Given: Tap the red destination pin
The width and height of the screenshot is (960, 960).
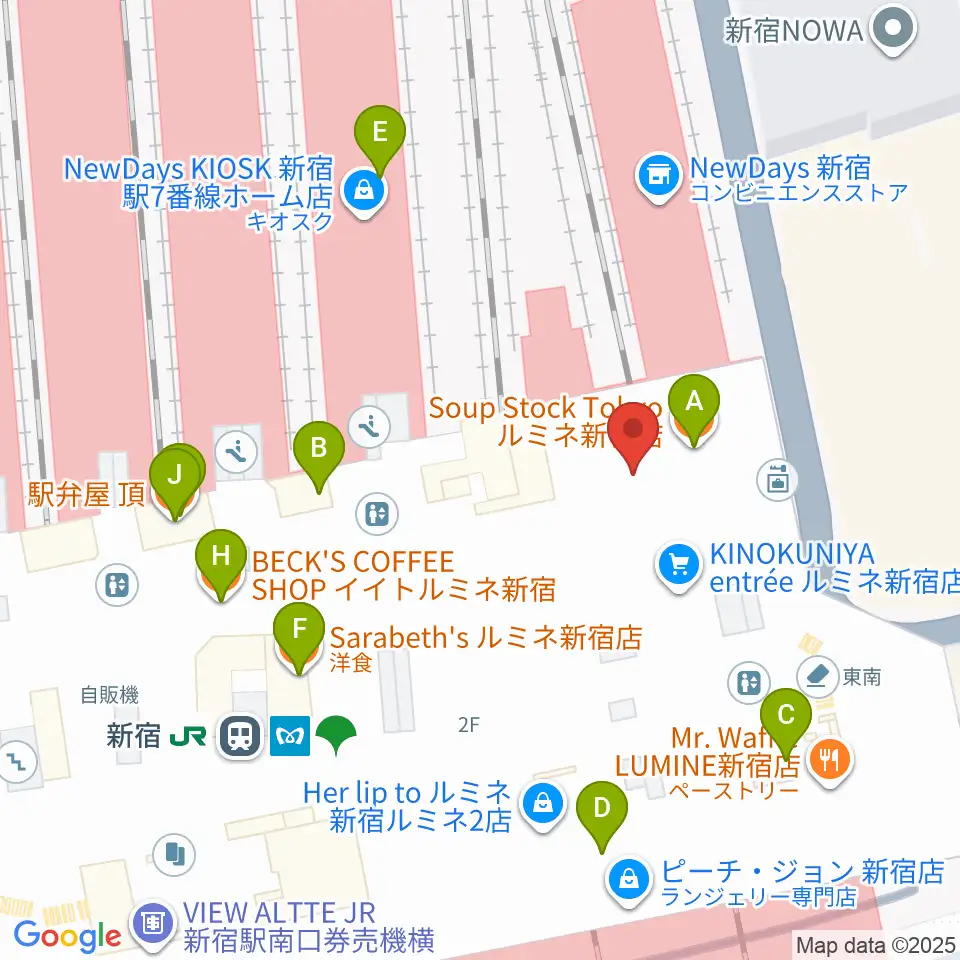Looking at the screenshot, I should 632,433.
